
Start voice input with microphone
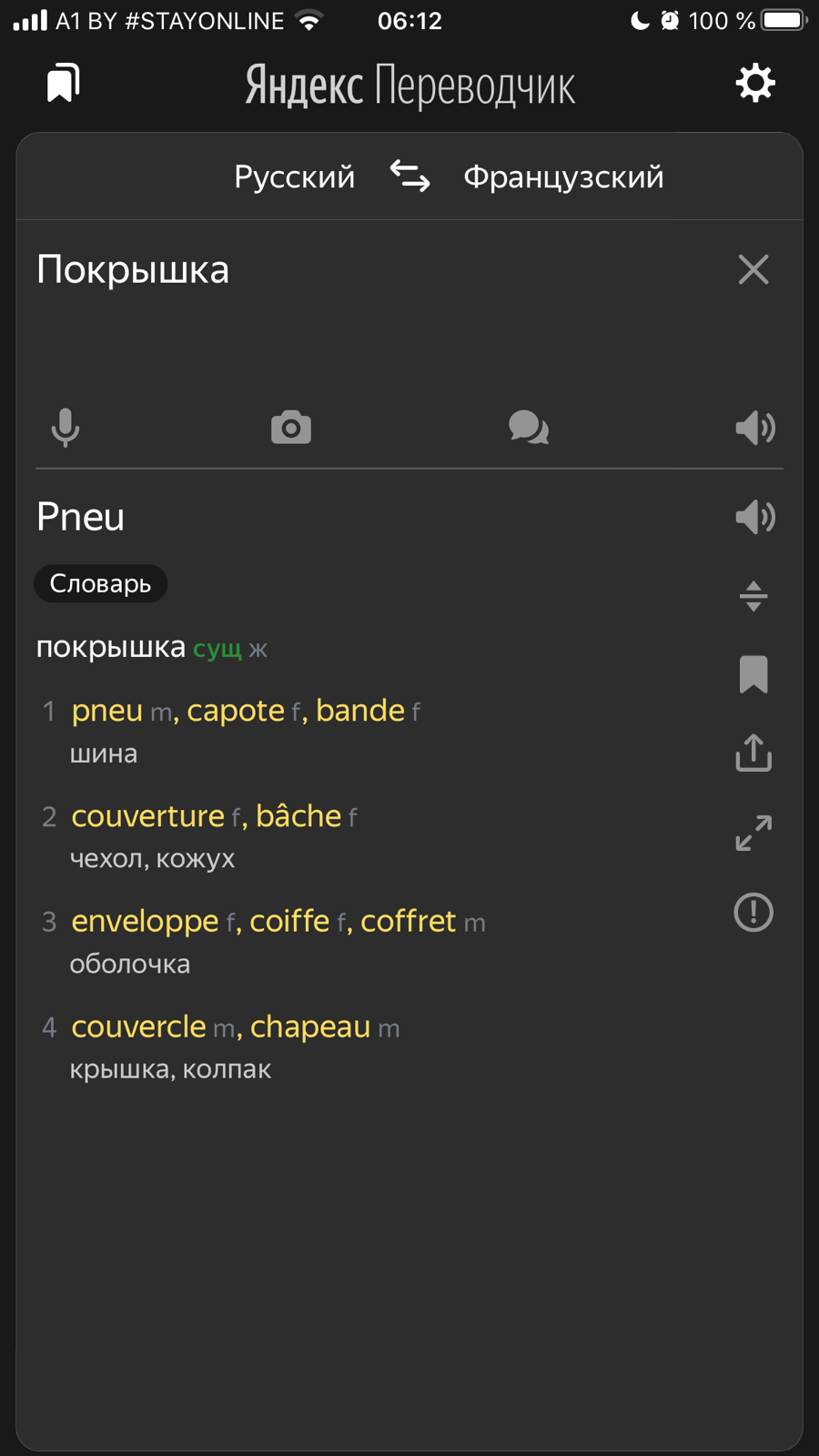66,427
